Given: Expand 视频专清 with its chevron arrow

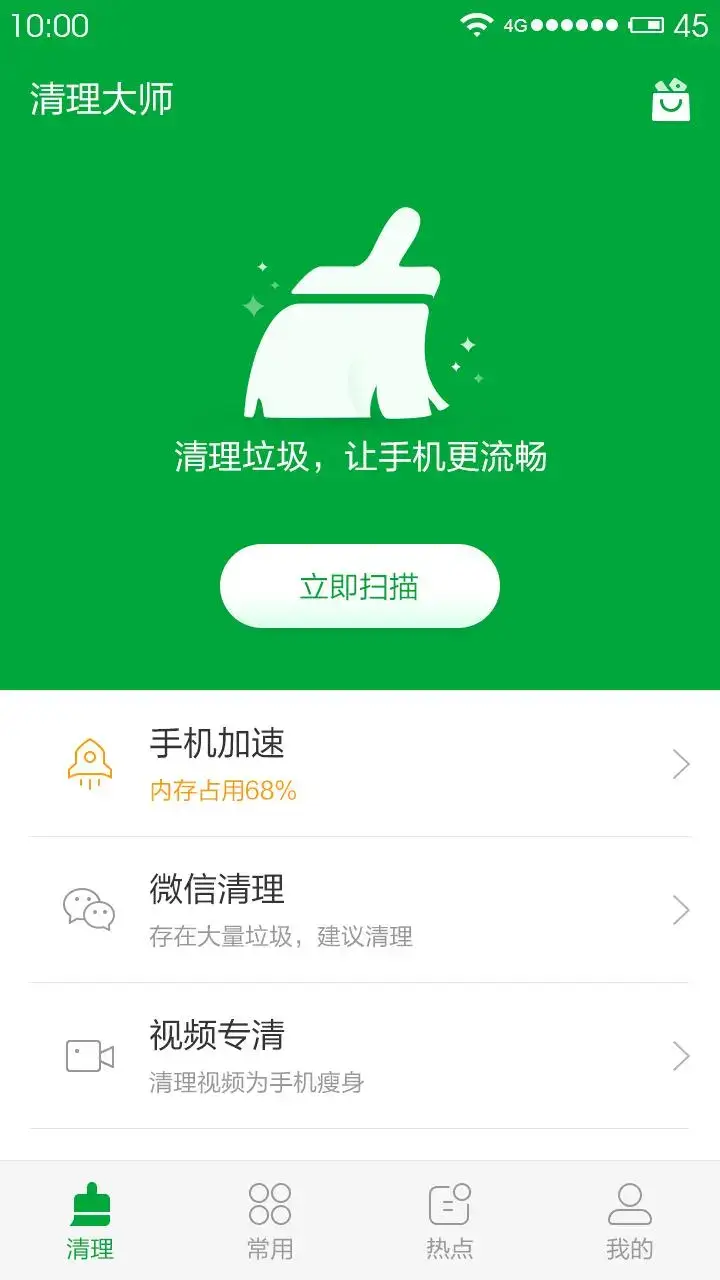Looking at the screenshot, I should [x=682, y=1056].
